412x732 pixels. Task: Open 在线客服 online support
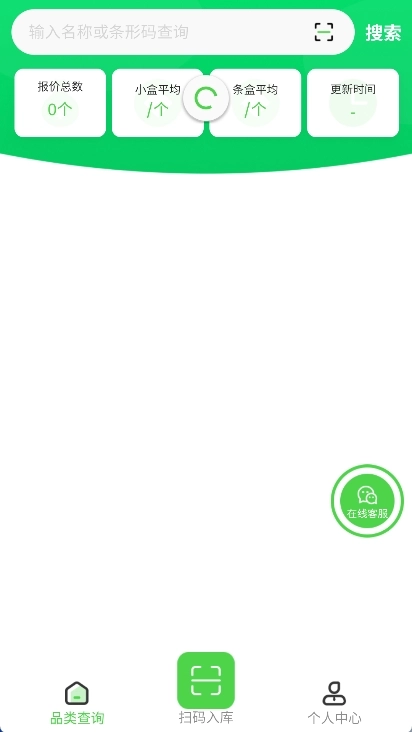tap(367, 501)
